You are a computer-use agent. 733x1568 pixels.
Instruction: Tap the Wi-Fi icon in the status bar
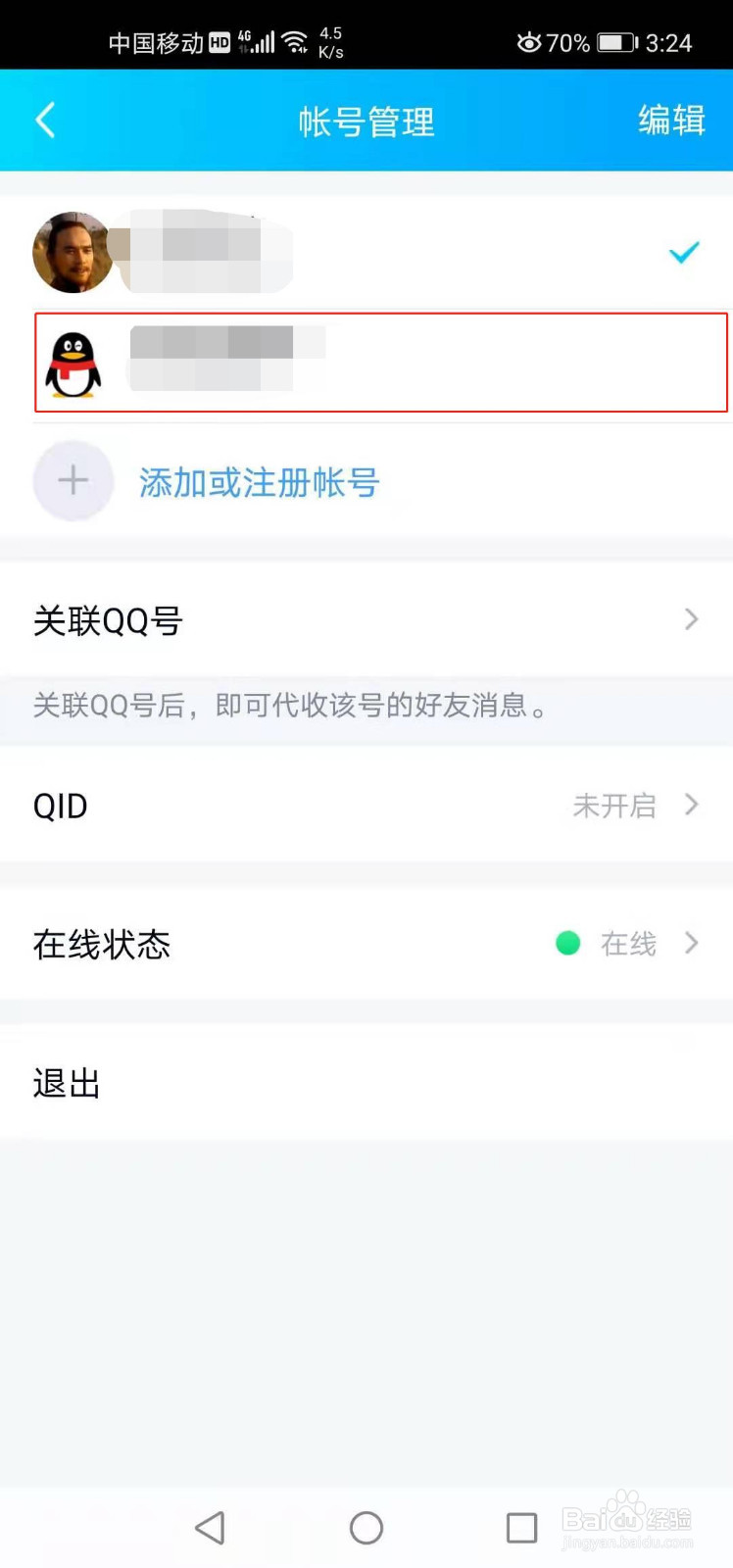294,41
